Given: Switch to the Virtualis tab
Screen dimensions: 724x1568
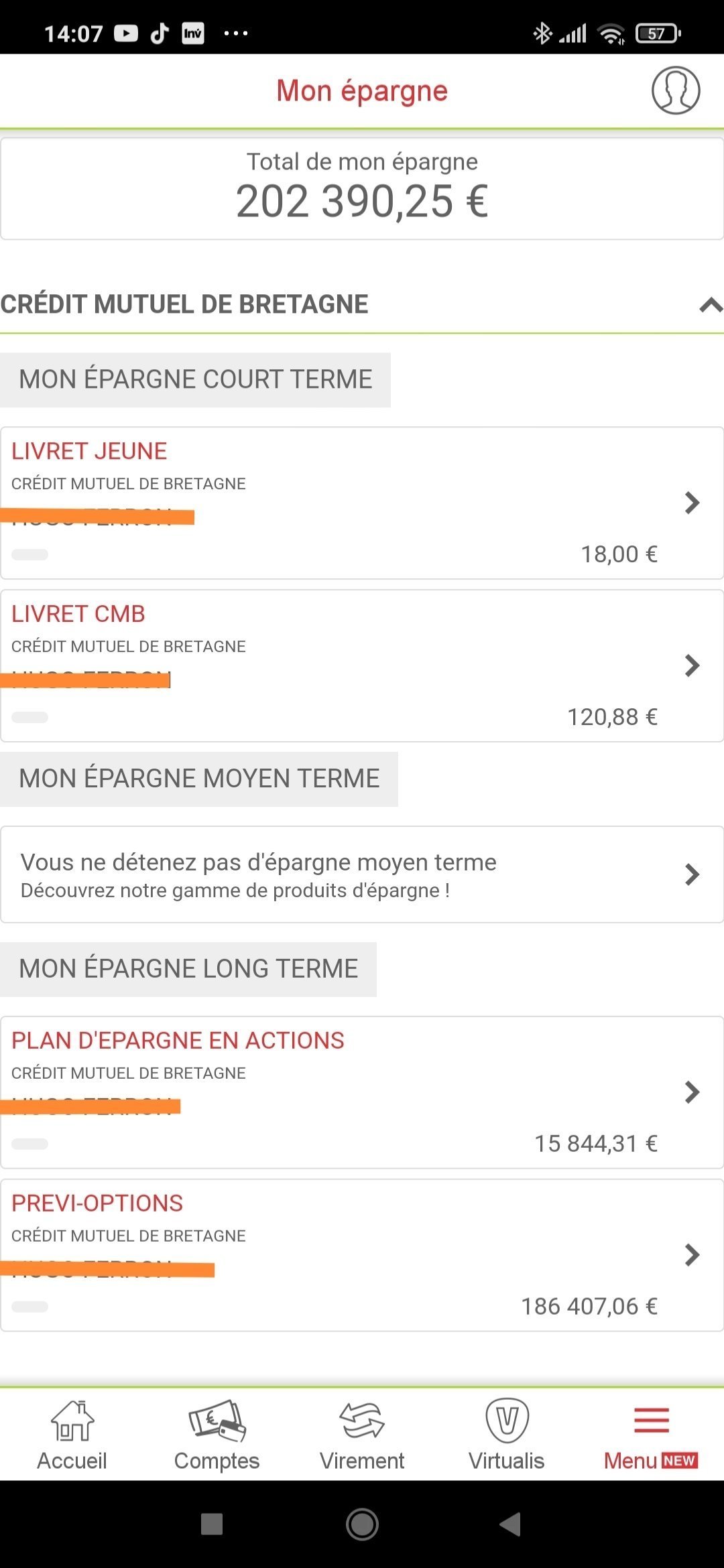Looking at the screenshot, I should (x=507, y=1435).
